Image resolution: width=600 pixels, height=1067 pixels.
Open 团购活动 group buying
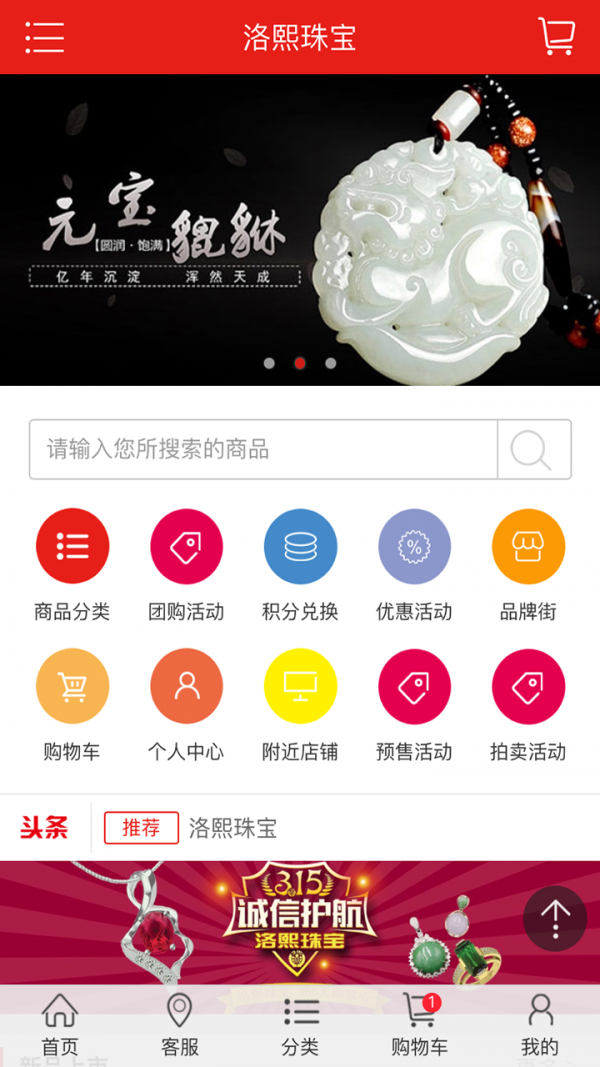pos(186,565)
